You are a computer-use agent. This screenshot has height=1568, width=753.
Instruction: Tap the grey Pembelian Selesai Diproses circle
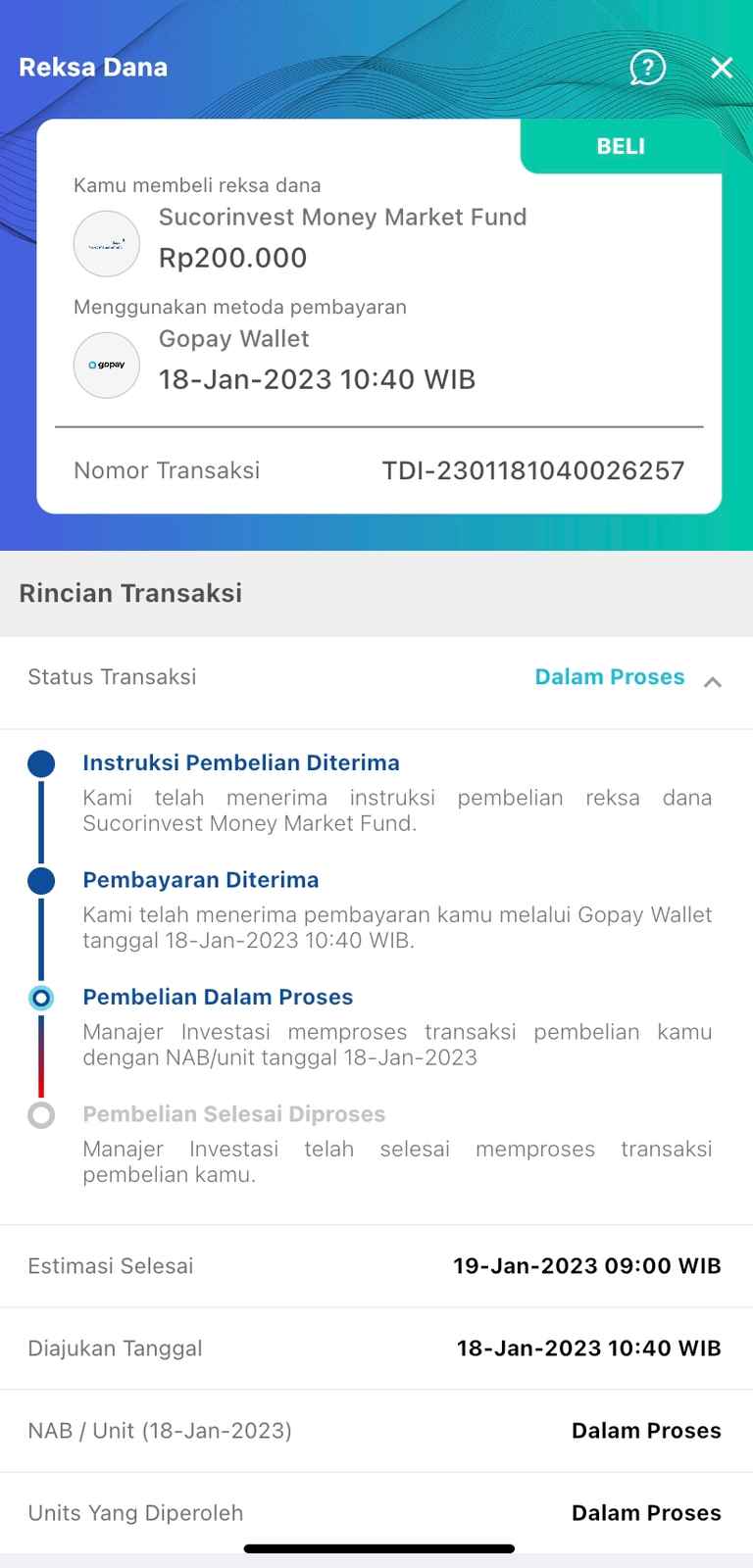pyautogui.click(x=41, y=1114)
